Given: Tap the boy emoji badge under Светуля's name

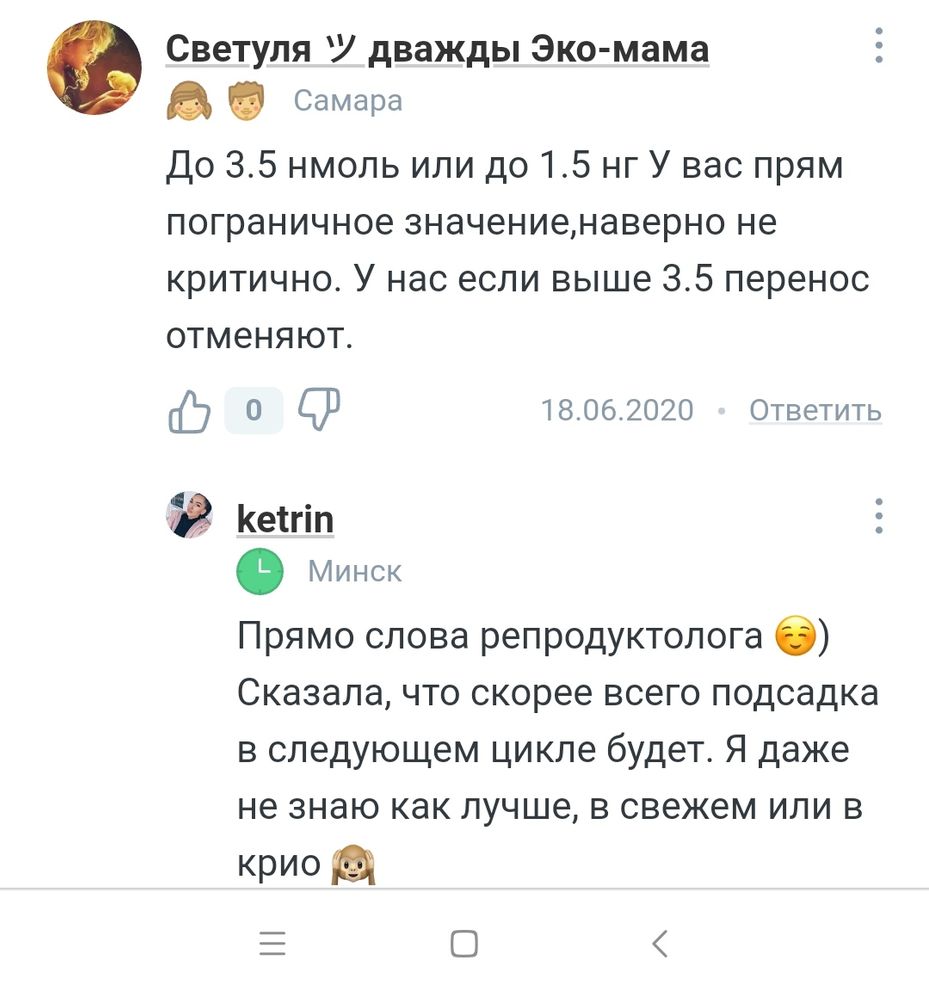Looking at the screenshot, I should click(x=244, y=100).
